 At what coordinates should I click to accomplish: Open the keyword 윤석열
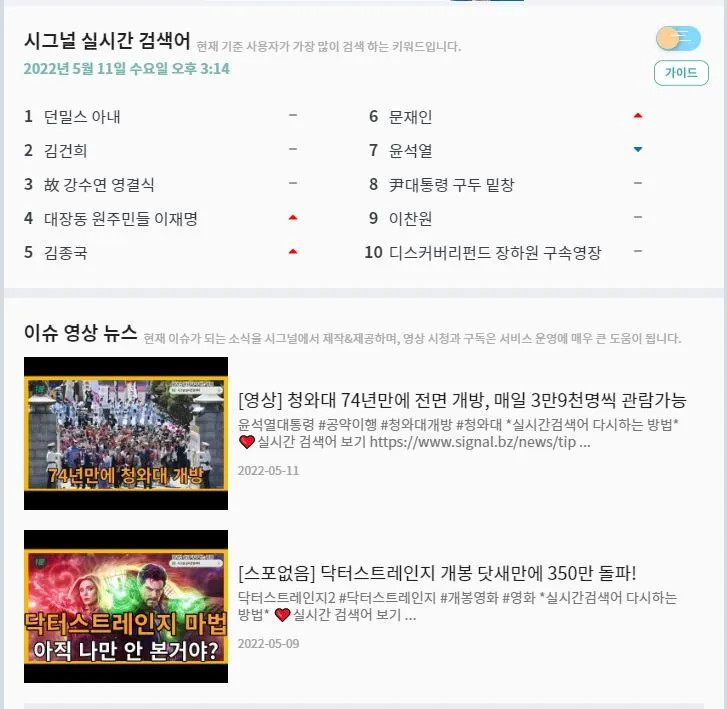(410, 151)
